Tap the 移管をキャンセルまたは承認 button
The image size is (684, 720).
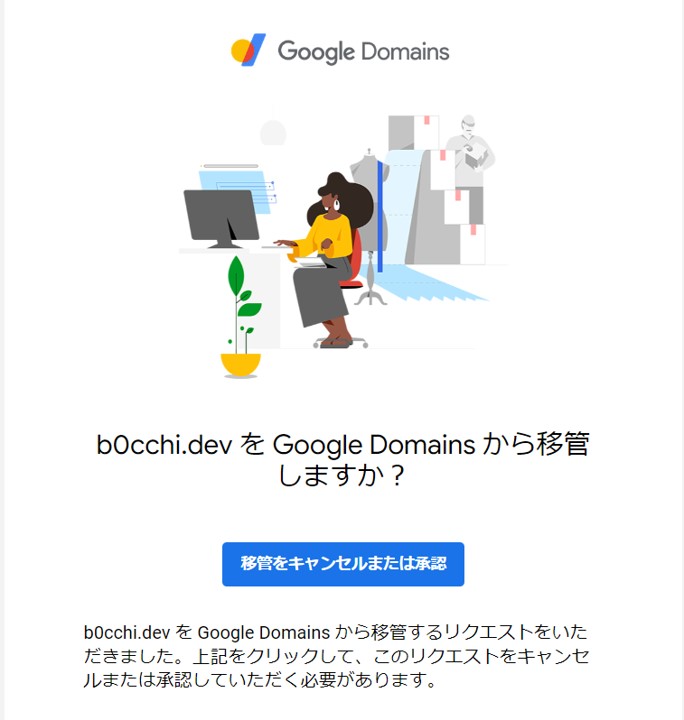343,564
